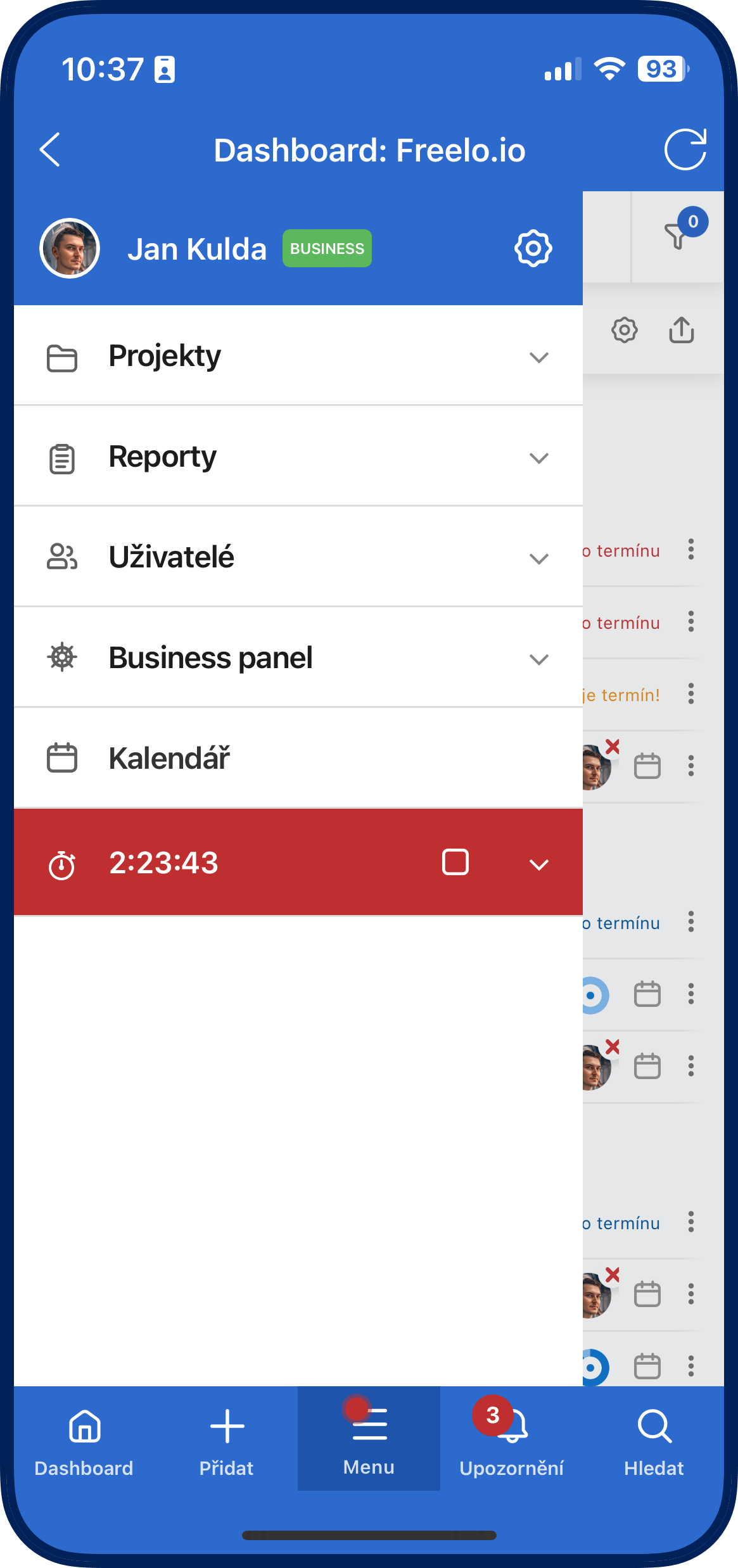Expand the Business panel section
The height and width of the screenshot is (1568, 738).
point(298,658)
